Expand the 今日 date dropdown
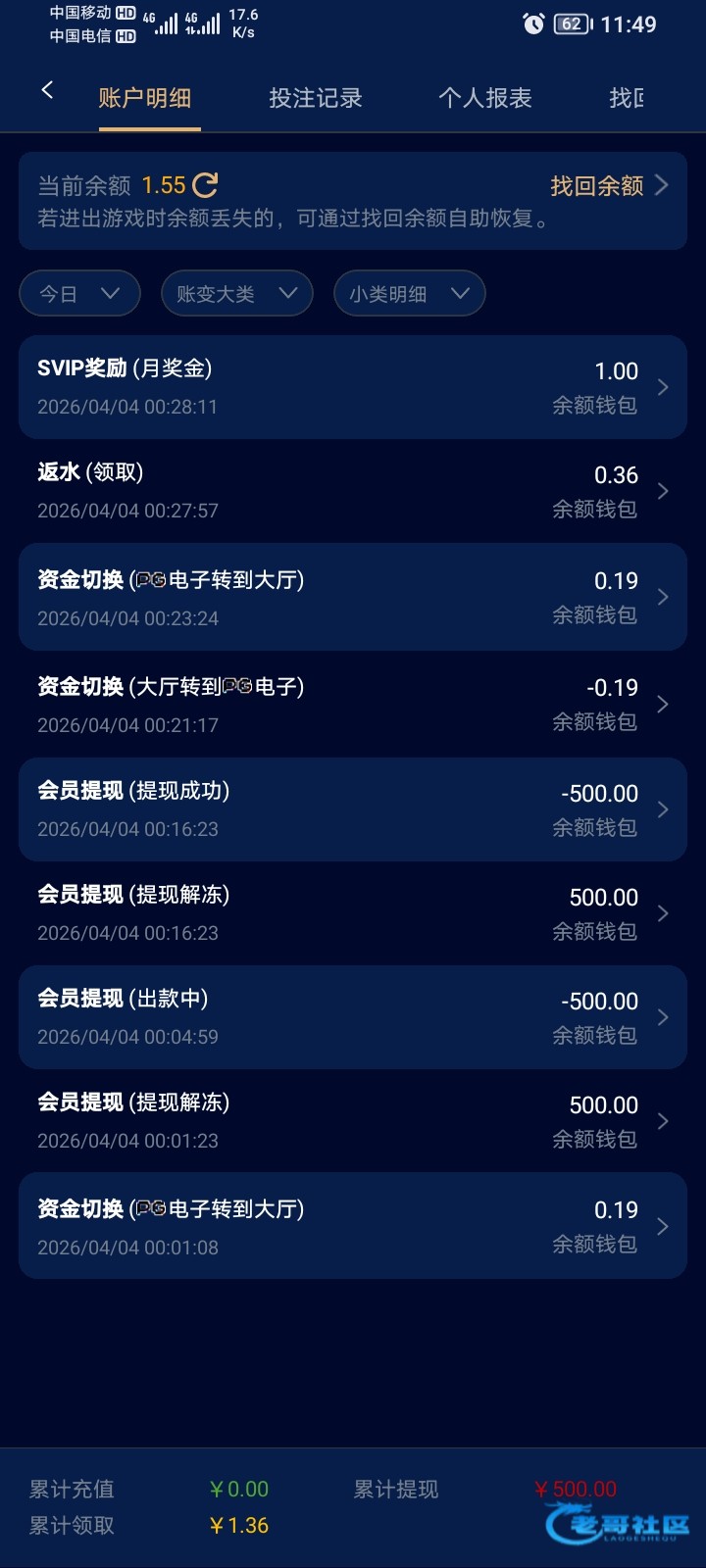Screen dimensions: 706x1568 pos(79,294)
